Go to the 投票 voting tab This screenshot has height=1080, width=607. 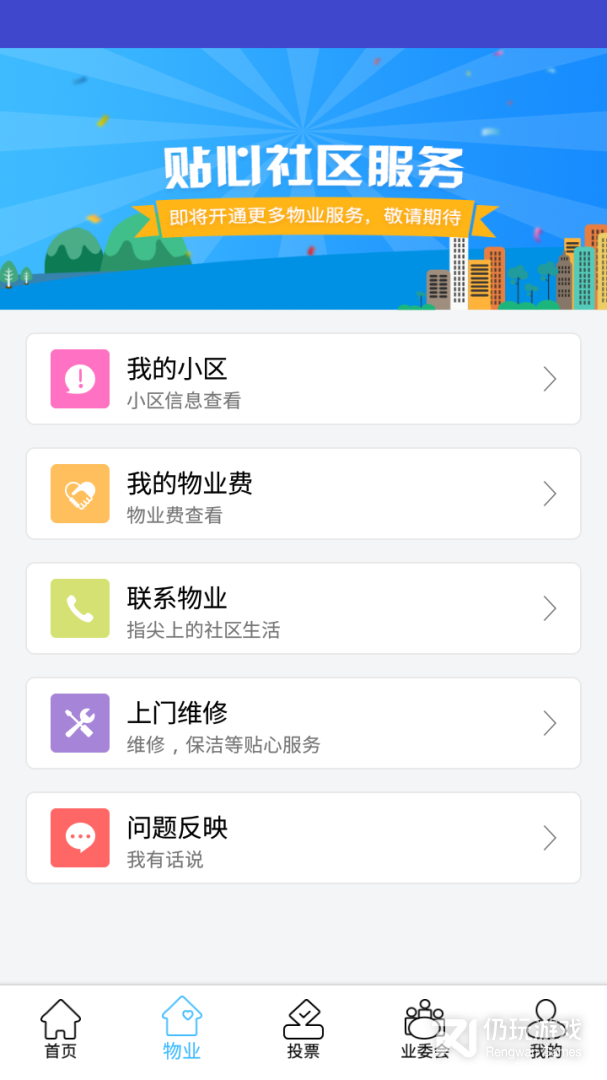tap(303, 1030)
